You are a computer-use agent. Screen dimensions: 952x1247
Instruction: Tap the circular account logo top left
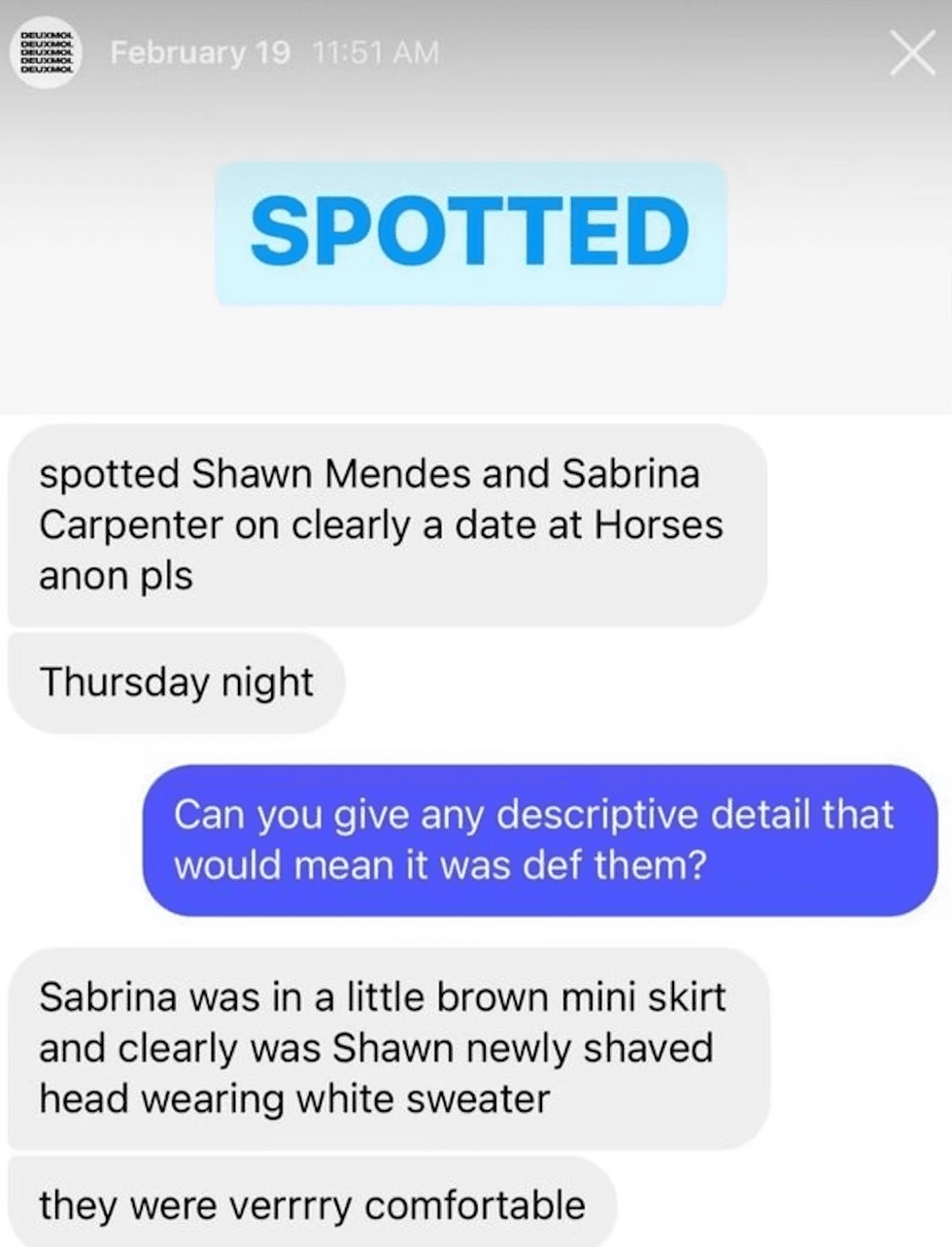tap(46, 52)
